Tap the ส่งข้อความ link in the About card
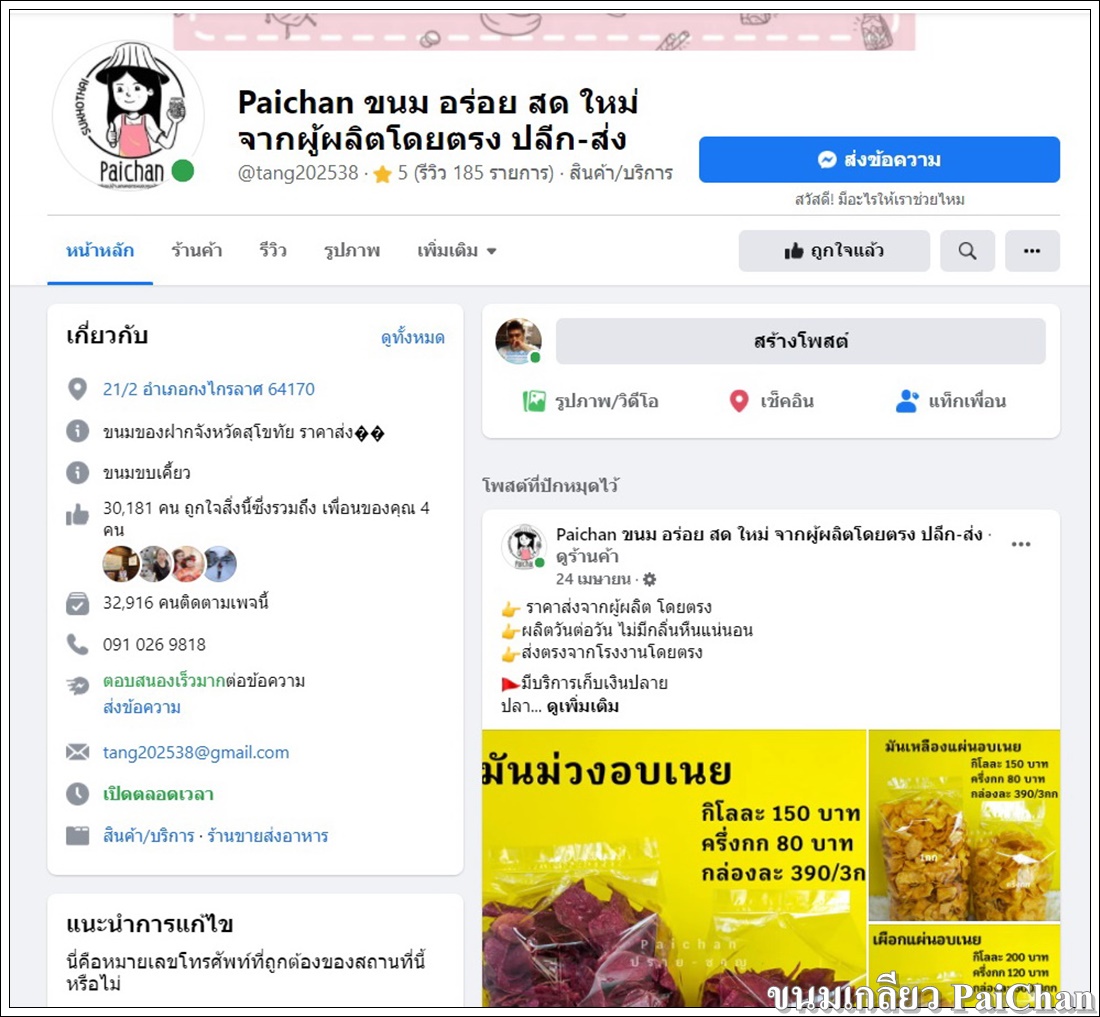The height and width of the screenshot is (1017, 1100). coord(141,707)
